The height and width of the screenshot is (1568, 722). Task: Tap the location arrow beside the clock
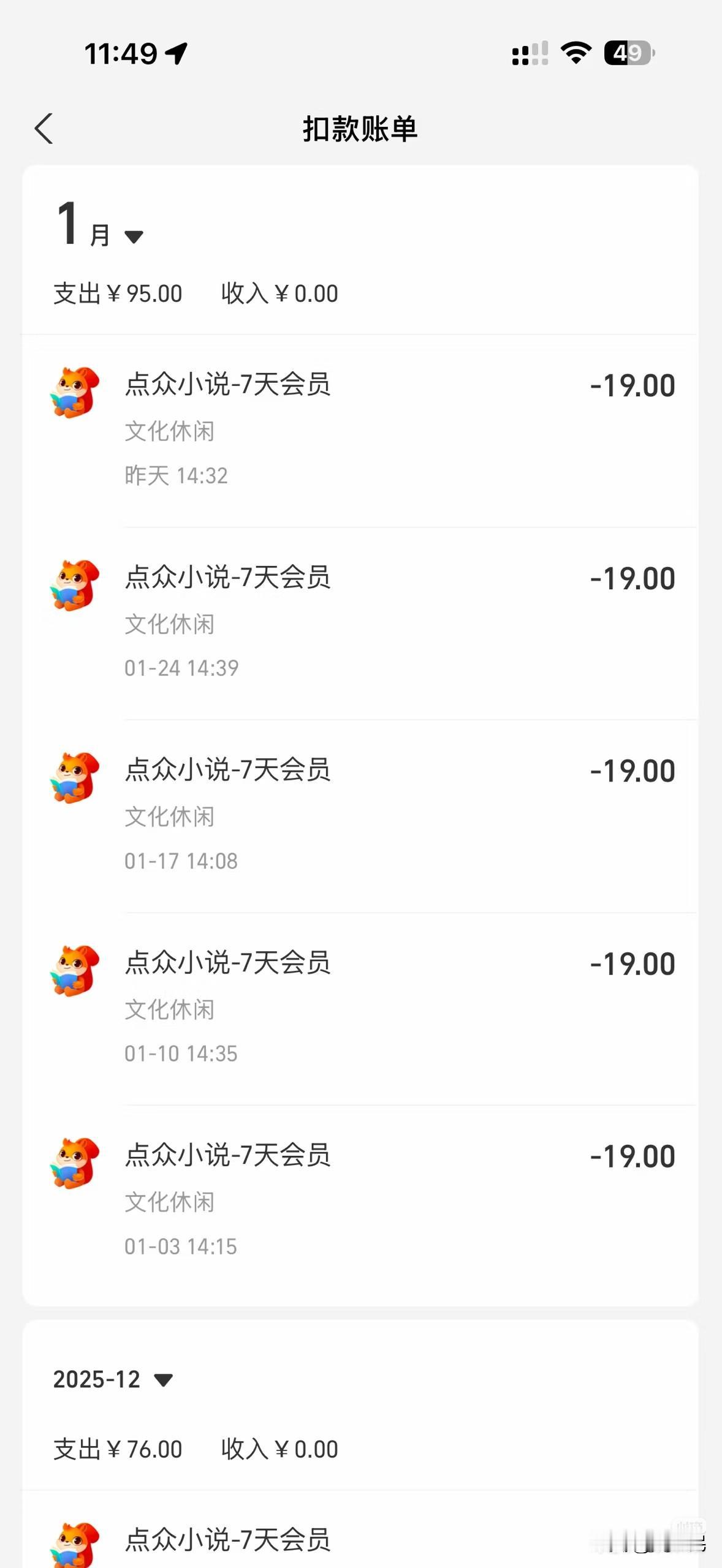[177, 53]
